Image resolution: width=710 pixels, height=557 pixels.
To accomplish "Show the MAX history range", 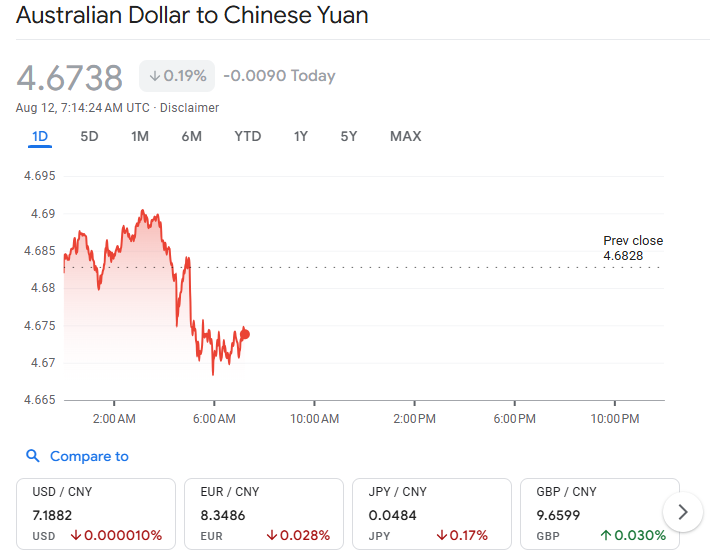I will (x=405, y=136).
